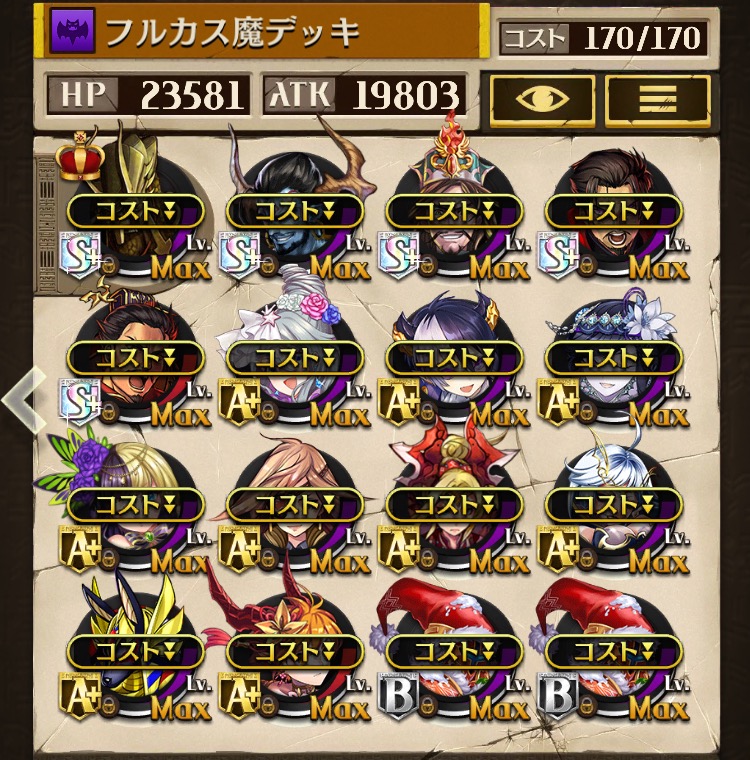The image size is (750, 760).
Task: Select the leader card with the crown
Action: point(134,220)
